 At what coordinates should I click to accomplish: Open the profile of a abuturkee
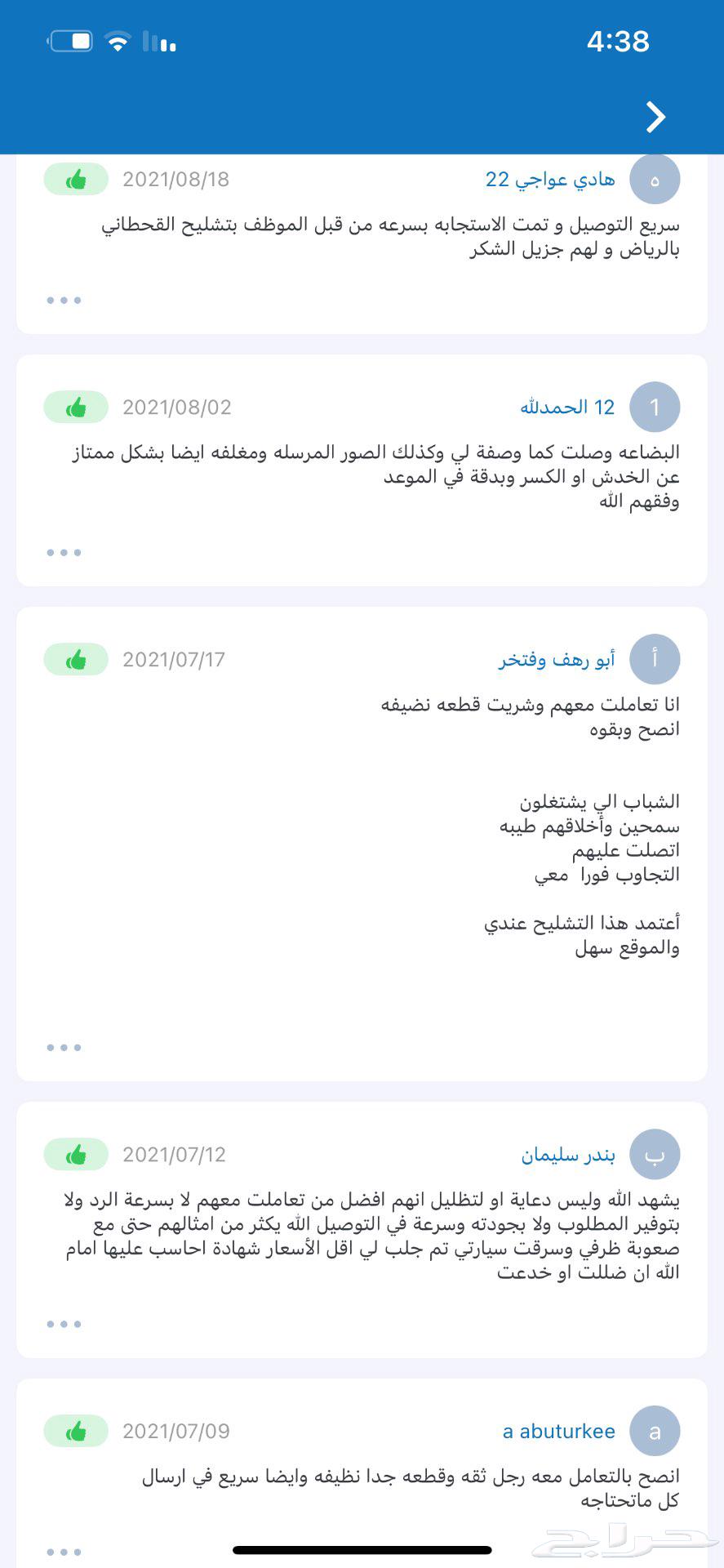tap(559, 1431)
